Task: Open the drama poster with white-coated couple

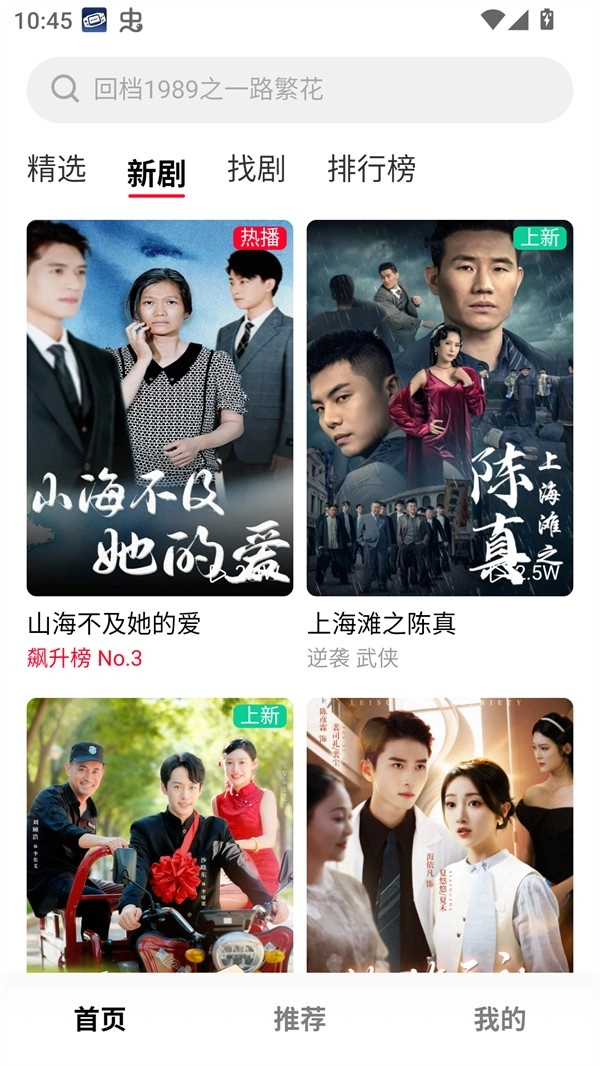Action: point(440,835)
